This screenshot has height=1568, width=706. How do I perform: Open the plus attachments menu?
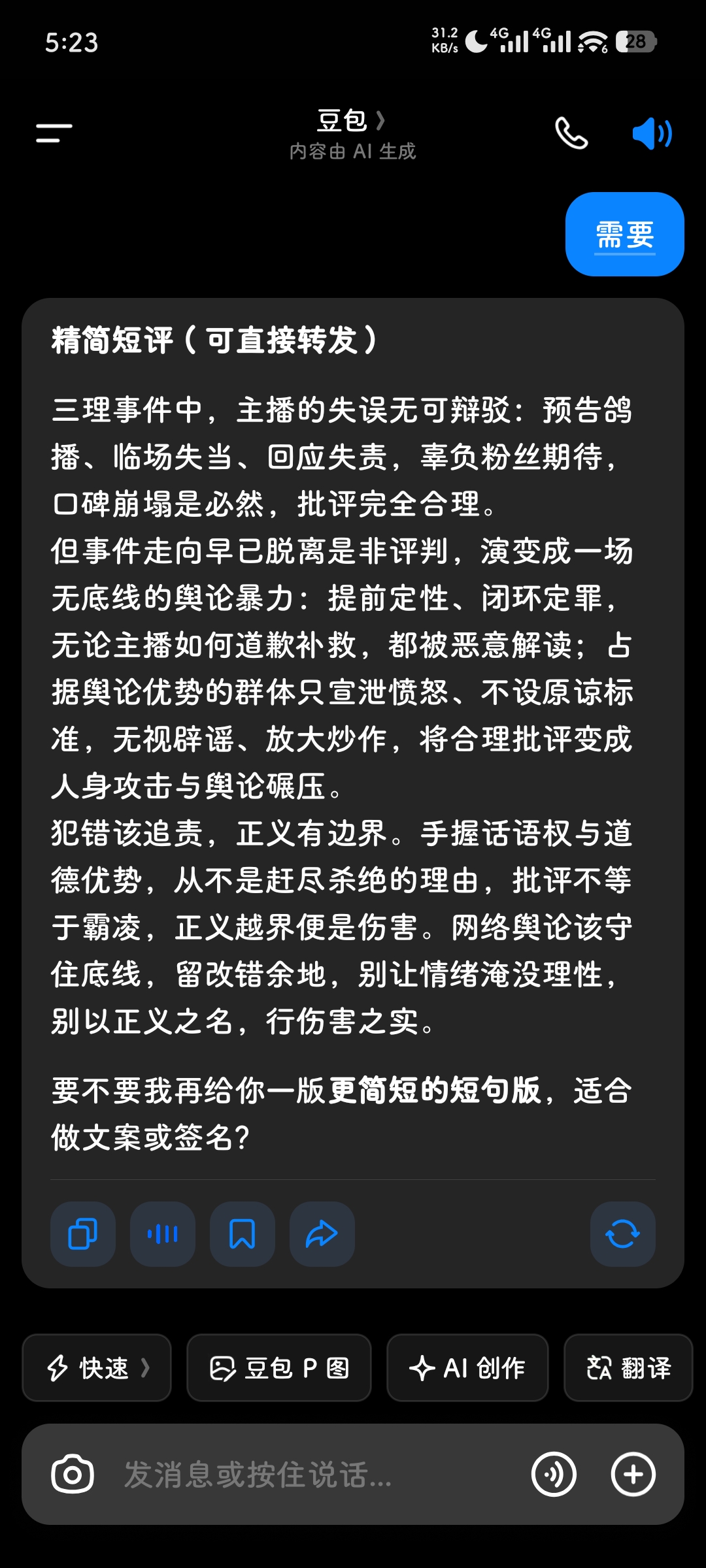tap(633, 1475)
